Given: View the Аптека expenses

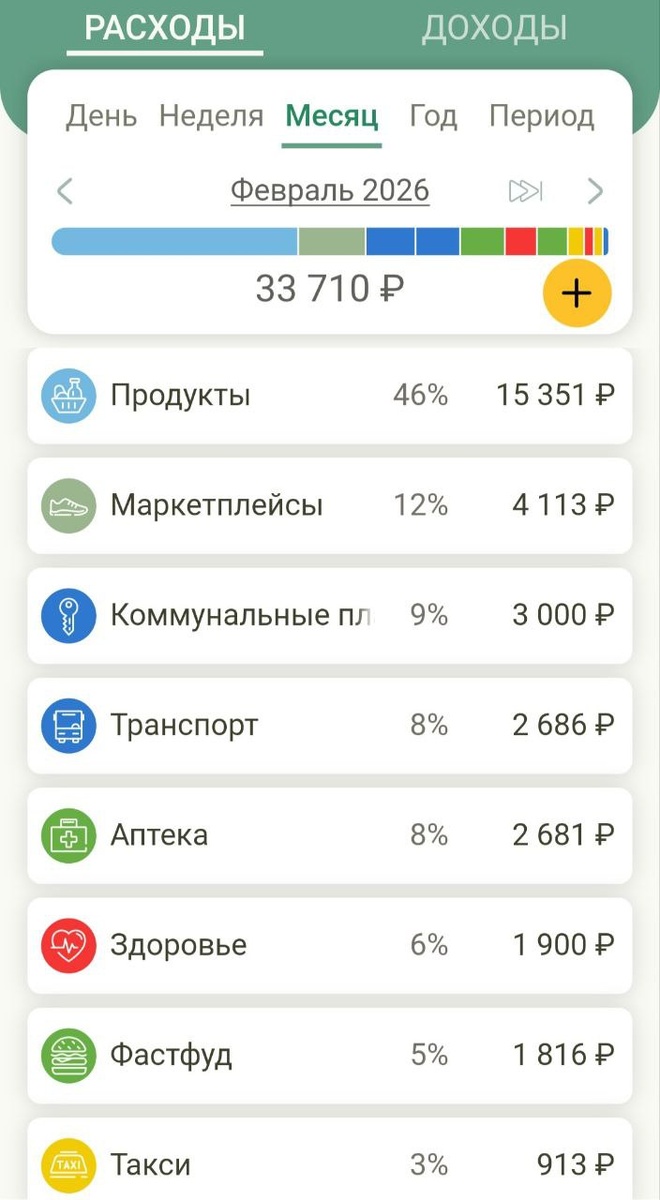Looking at the screenshot, I should 330,835.
